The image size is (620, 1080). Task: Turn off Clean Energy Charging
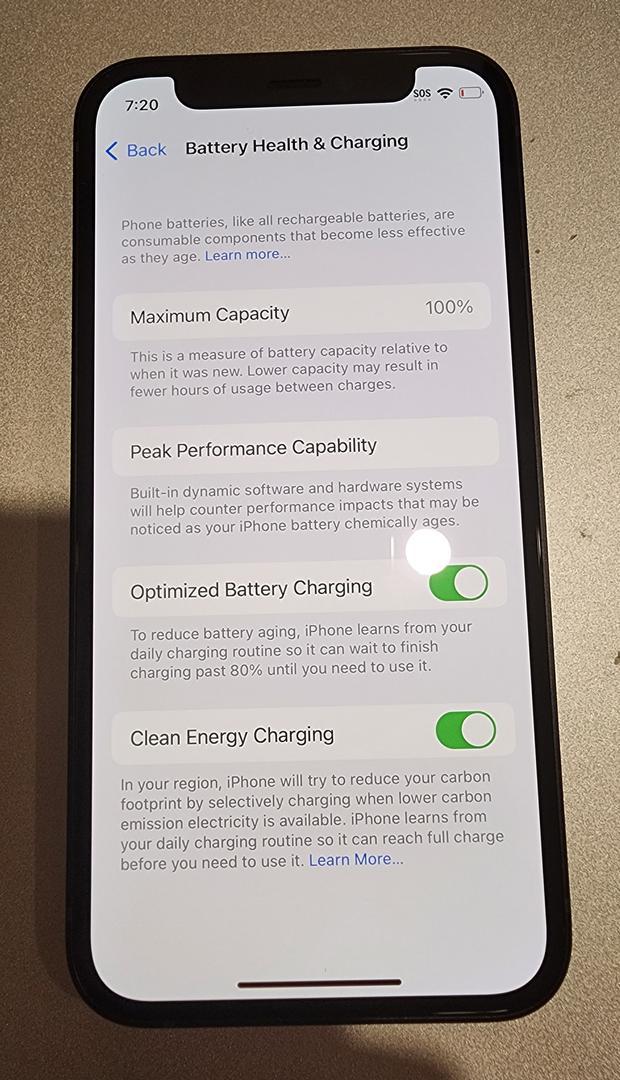pyautogui.click(x=466, y=731)
